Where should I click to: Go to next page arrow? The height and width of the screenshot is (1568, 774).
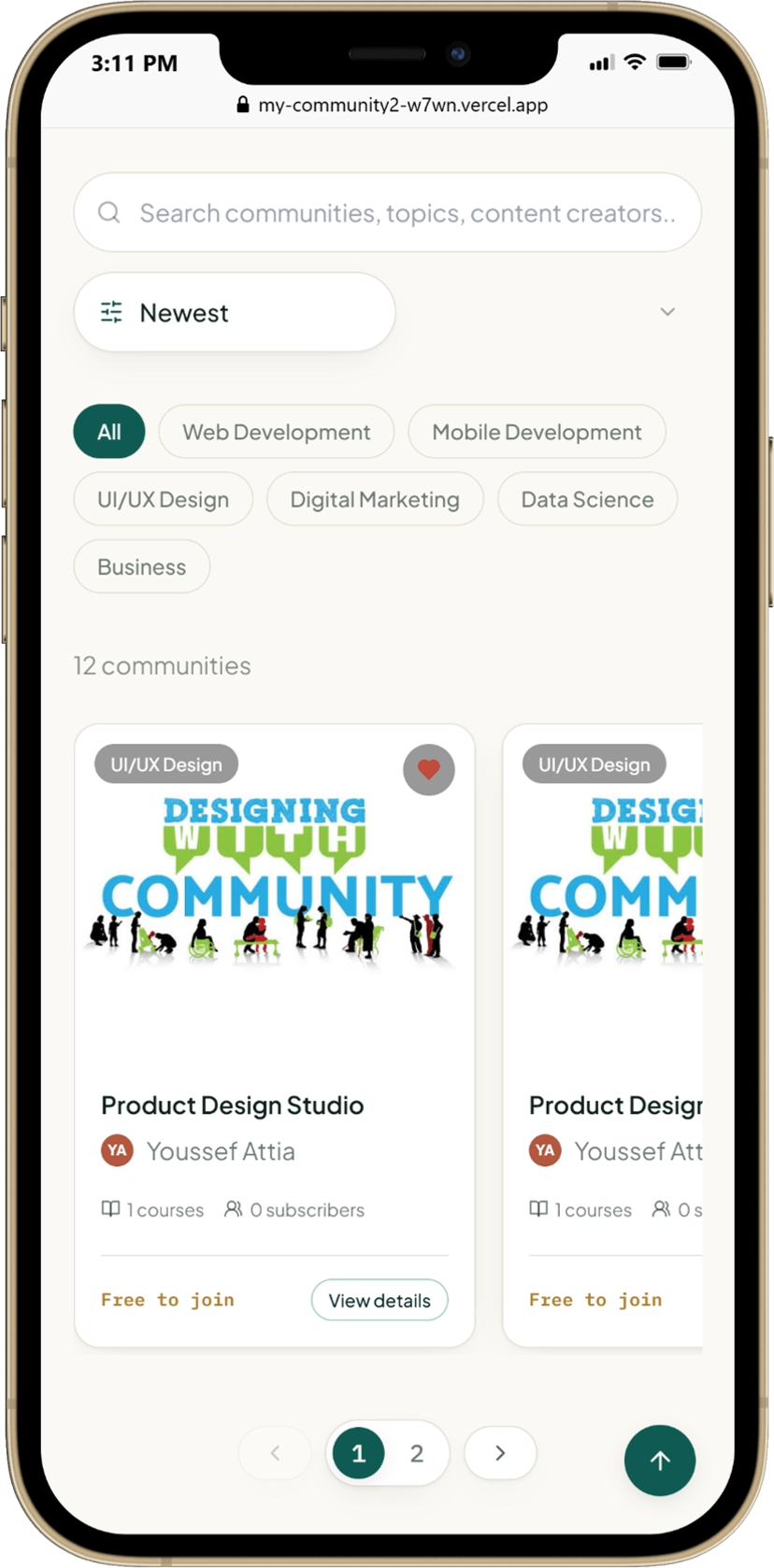(500, 1453)
